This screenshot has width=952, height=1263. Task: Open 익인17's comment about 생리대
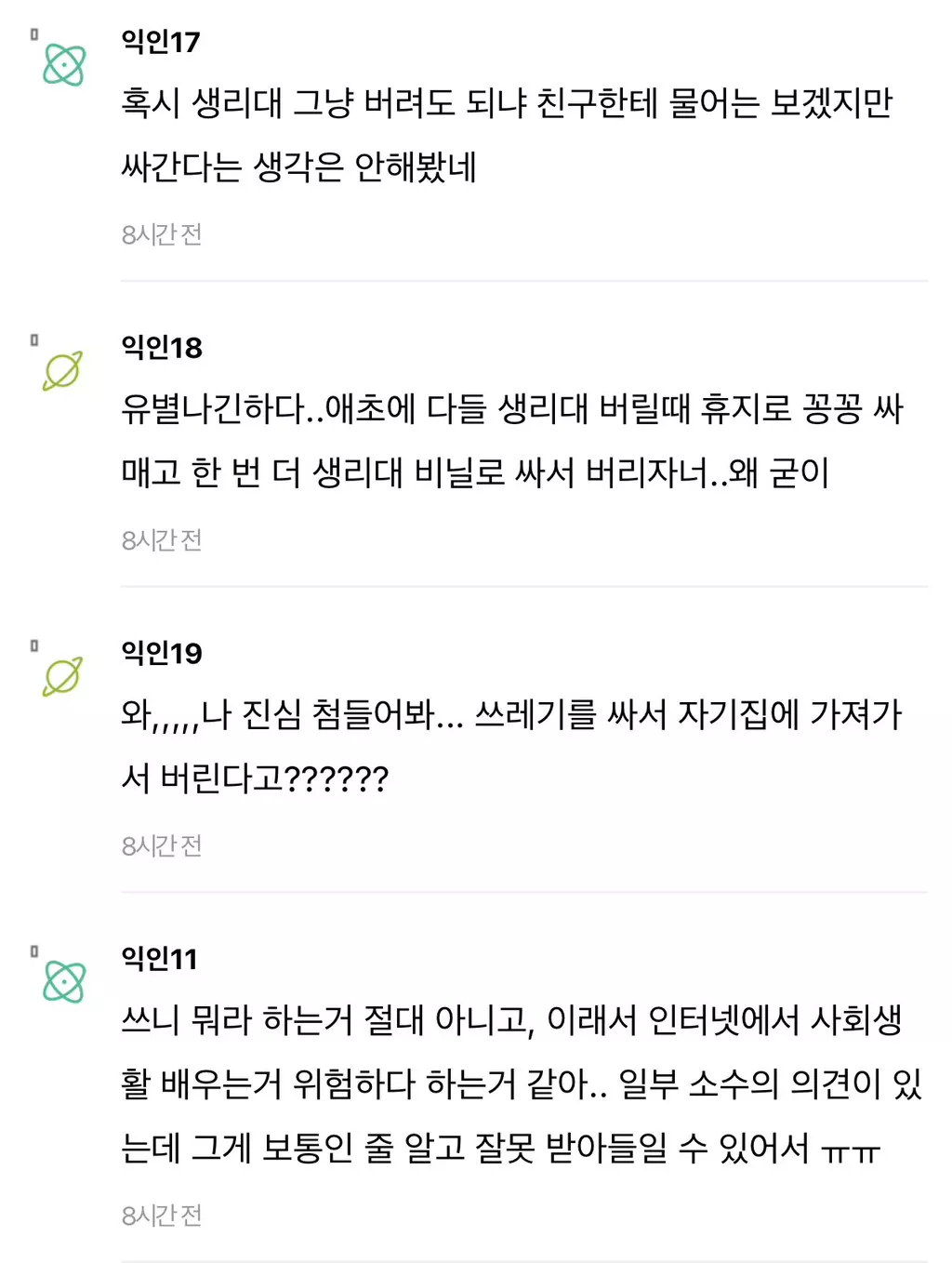pos(507,135)
